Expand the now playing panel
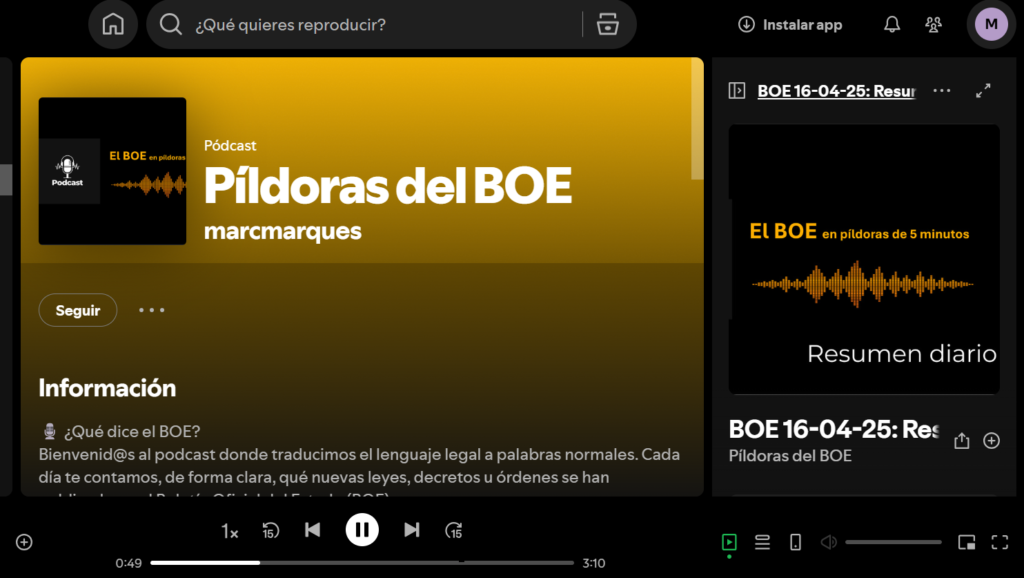 point(983,90)
